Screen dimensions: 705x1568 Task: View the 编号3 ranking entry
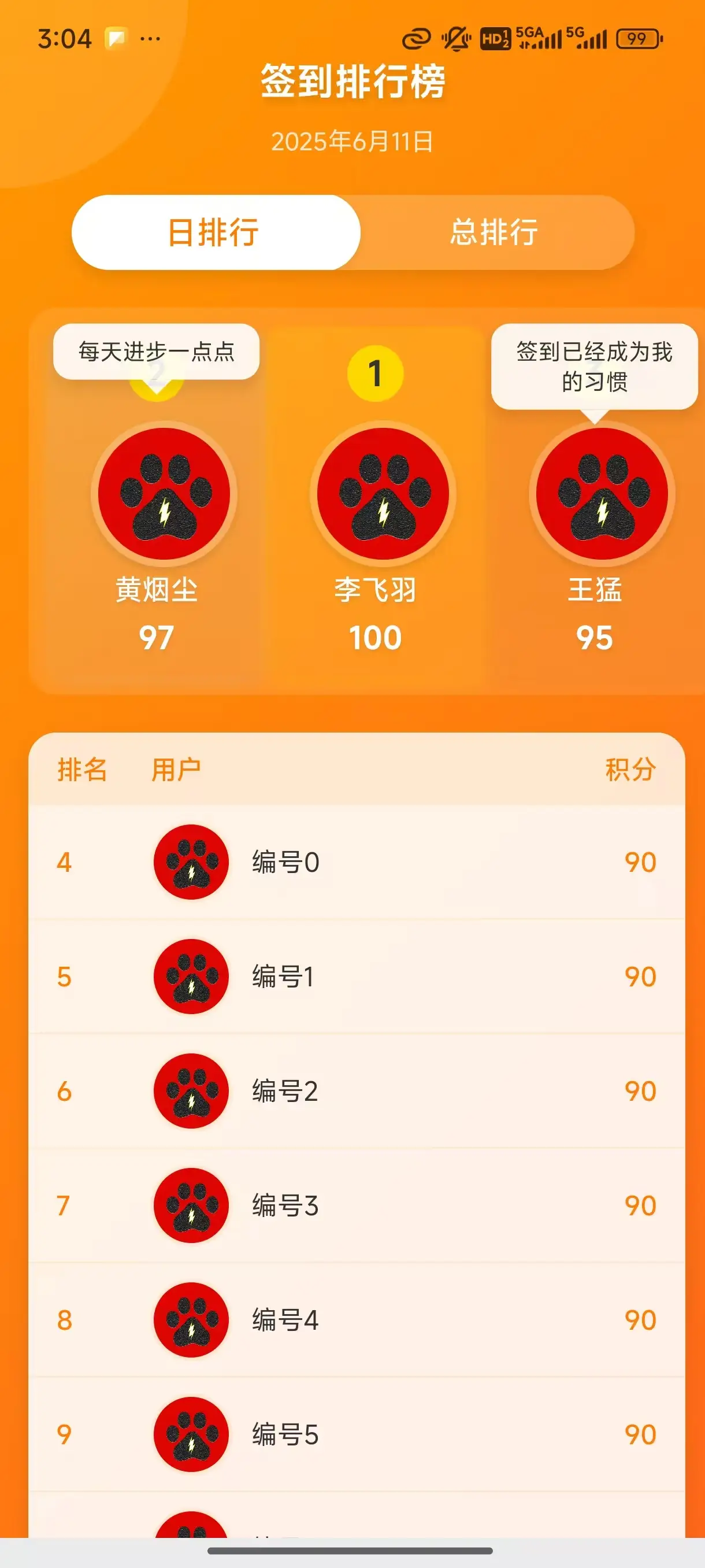[357, 1205]
